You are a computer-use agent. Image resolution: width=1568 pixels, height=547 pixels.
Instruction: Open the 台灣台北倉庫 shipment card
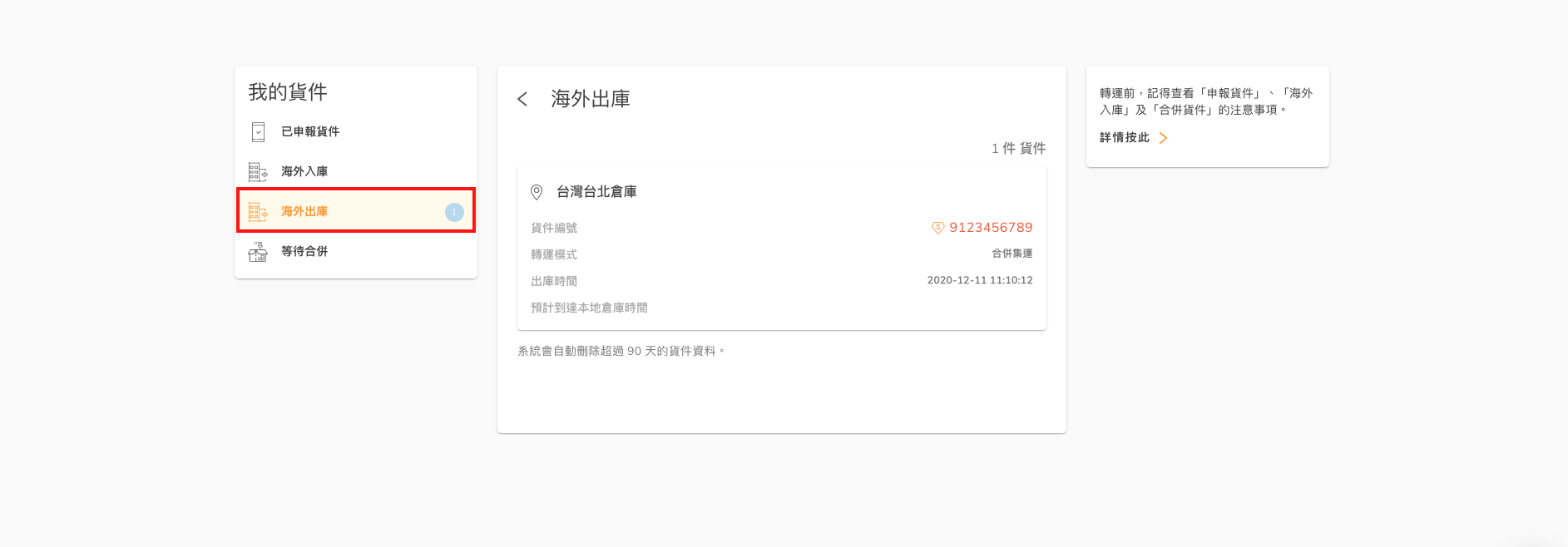(x=781, y=248)
